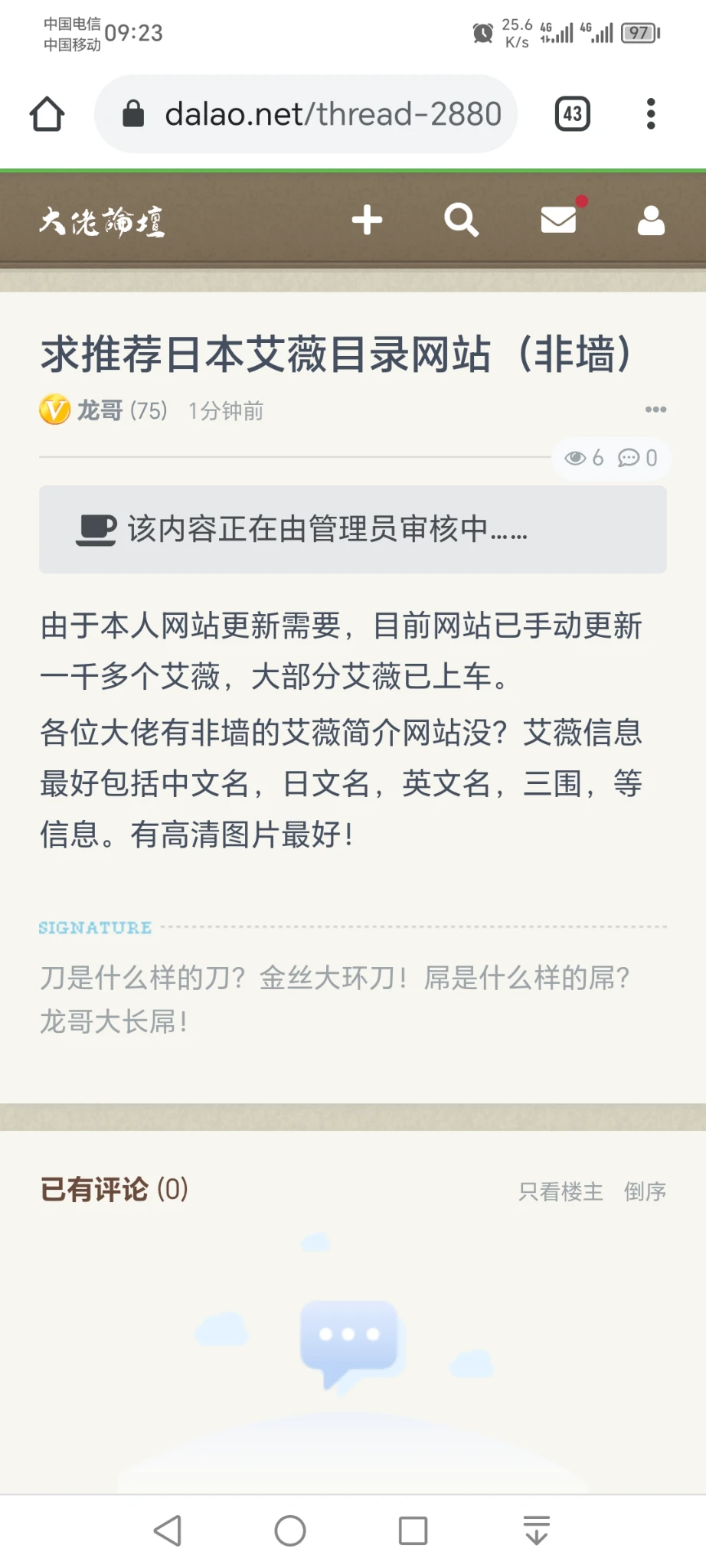The width and height of the screenshot is (706, 1568).
Task: Create a new post with plus icon
Action: [367, 220]
